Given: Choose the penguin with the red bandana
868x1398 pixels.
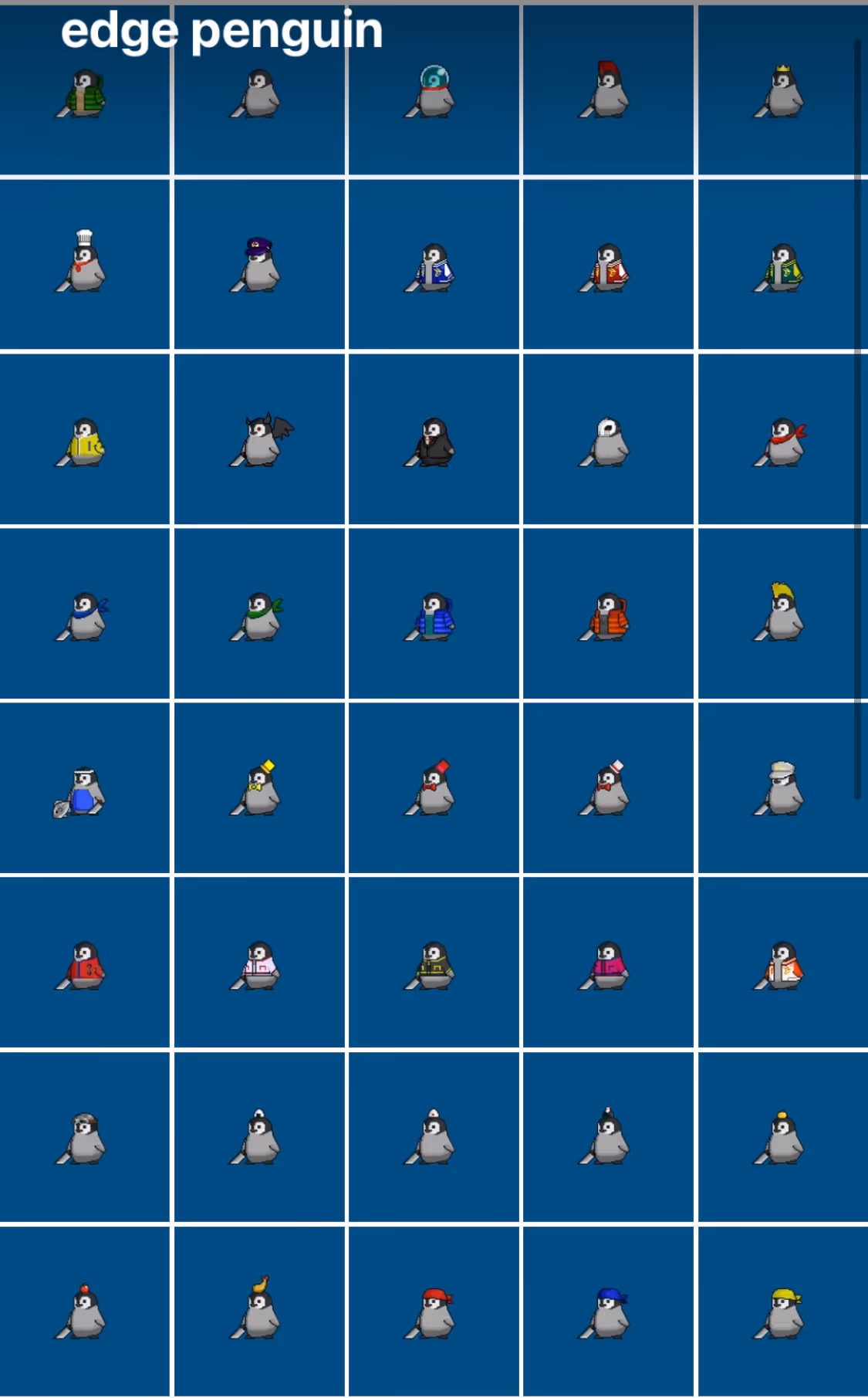Looking at the screenshot, I should click(x=433, y=1312).
